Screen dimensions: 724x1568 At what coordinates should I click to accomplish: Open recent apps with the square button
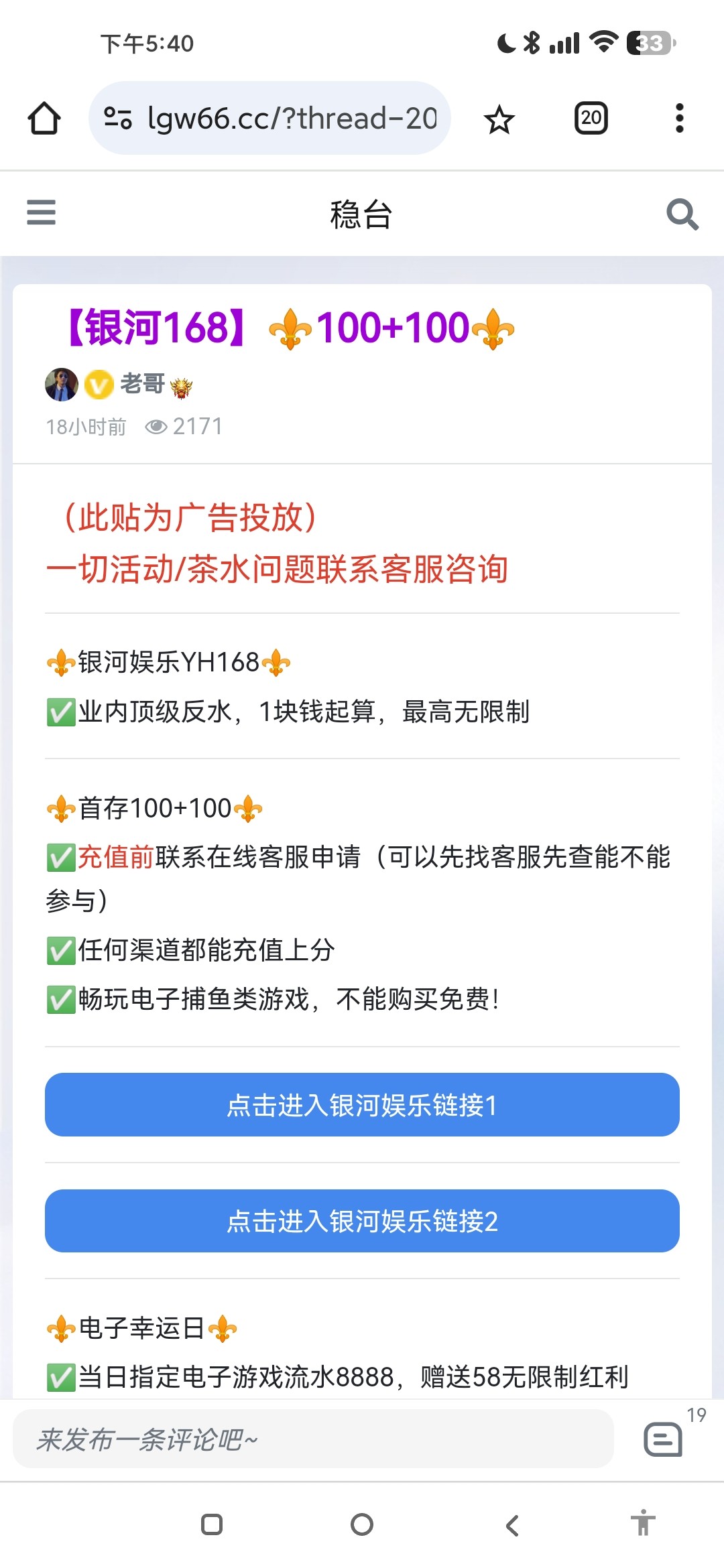[212, 1524]
